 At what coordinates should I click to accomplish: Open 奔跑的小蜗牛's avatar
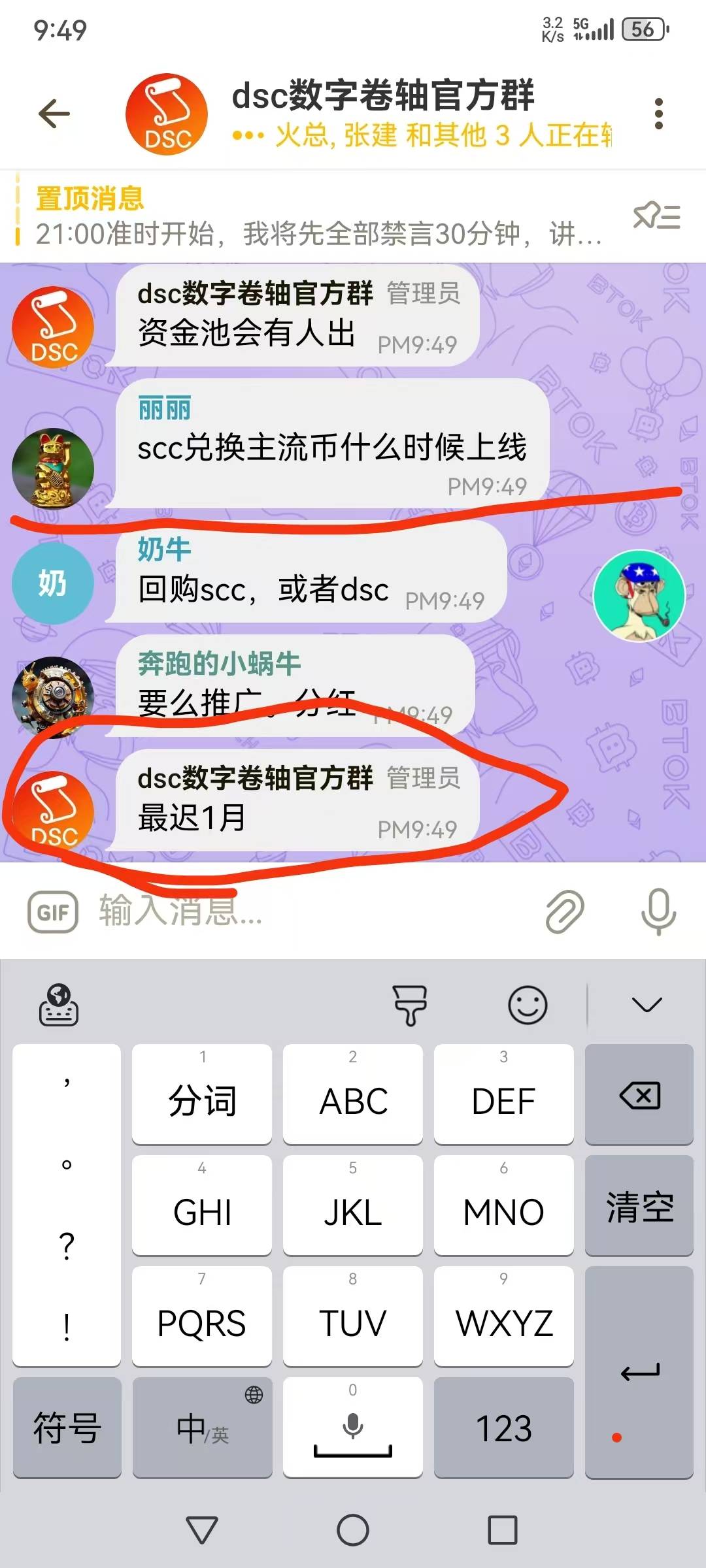click(x=53, y=696)
